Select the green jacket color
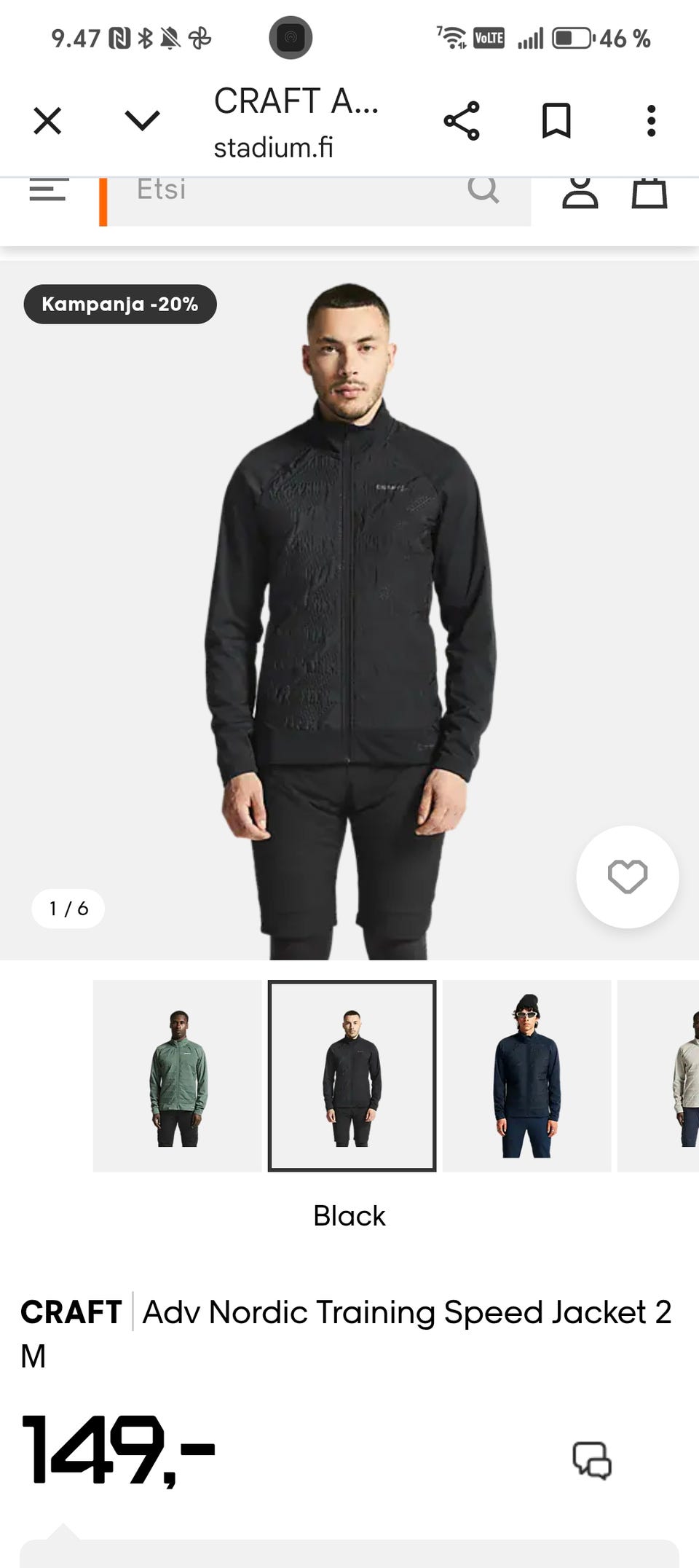This screenshot has height=1568, width=699. click(x=178, y=1076)
